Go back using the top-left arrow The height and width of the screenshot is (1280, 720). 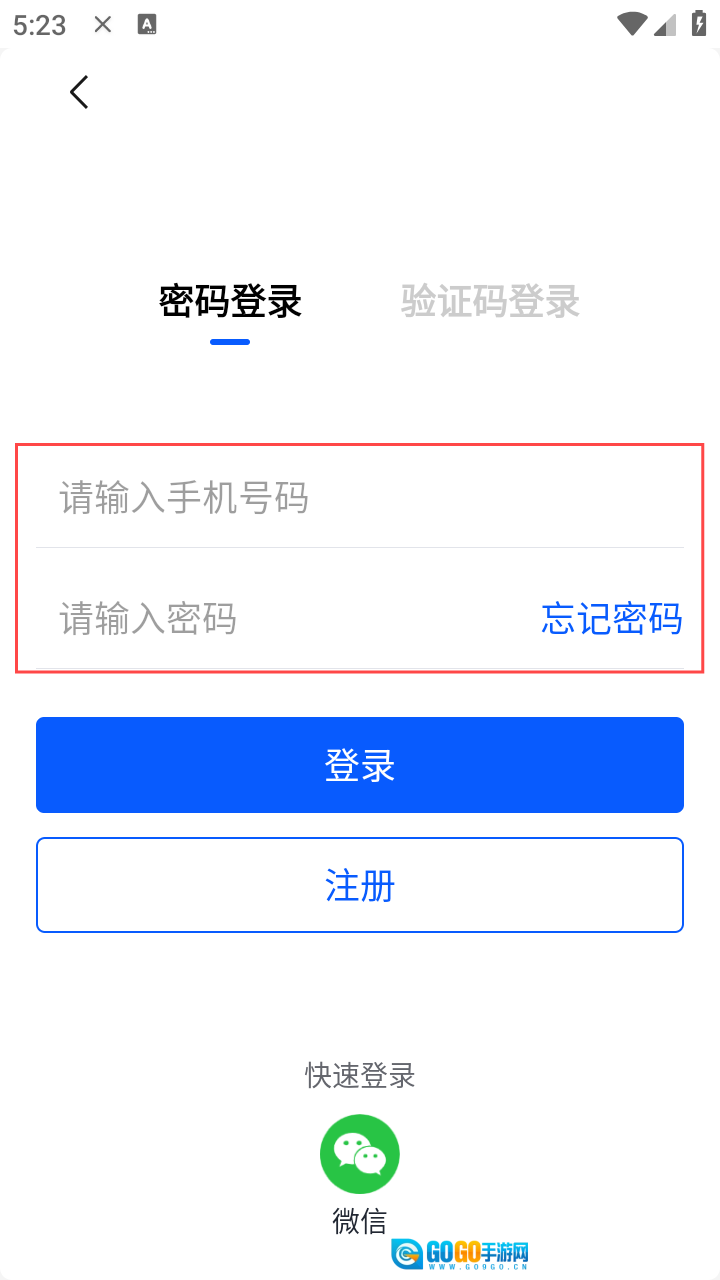click(79, 92)
